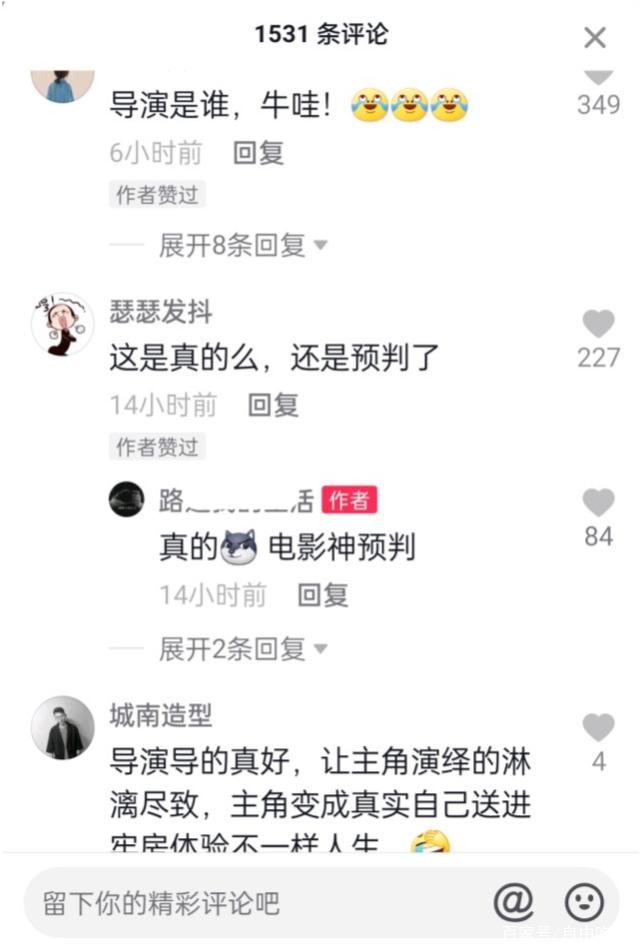Reply to the comment posted 6小时前

[x=259, y=153]
